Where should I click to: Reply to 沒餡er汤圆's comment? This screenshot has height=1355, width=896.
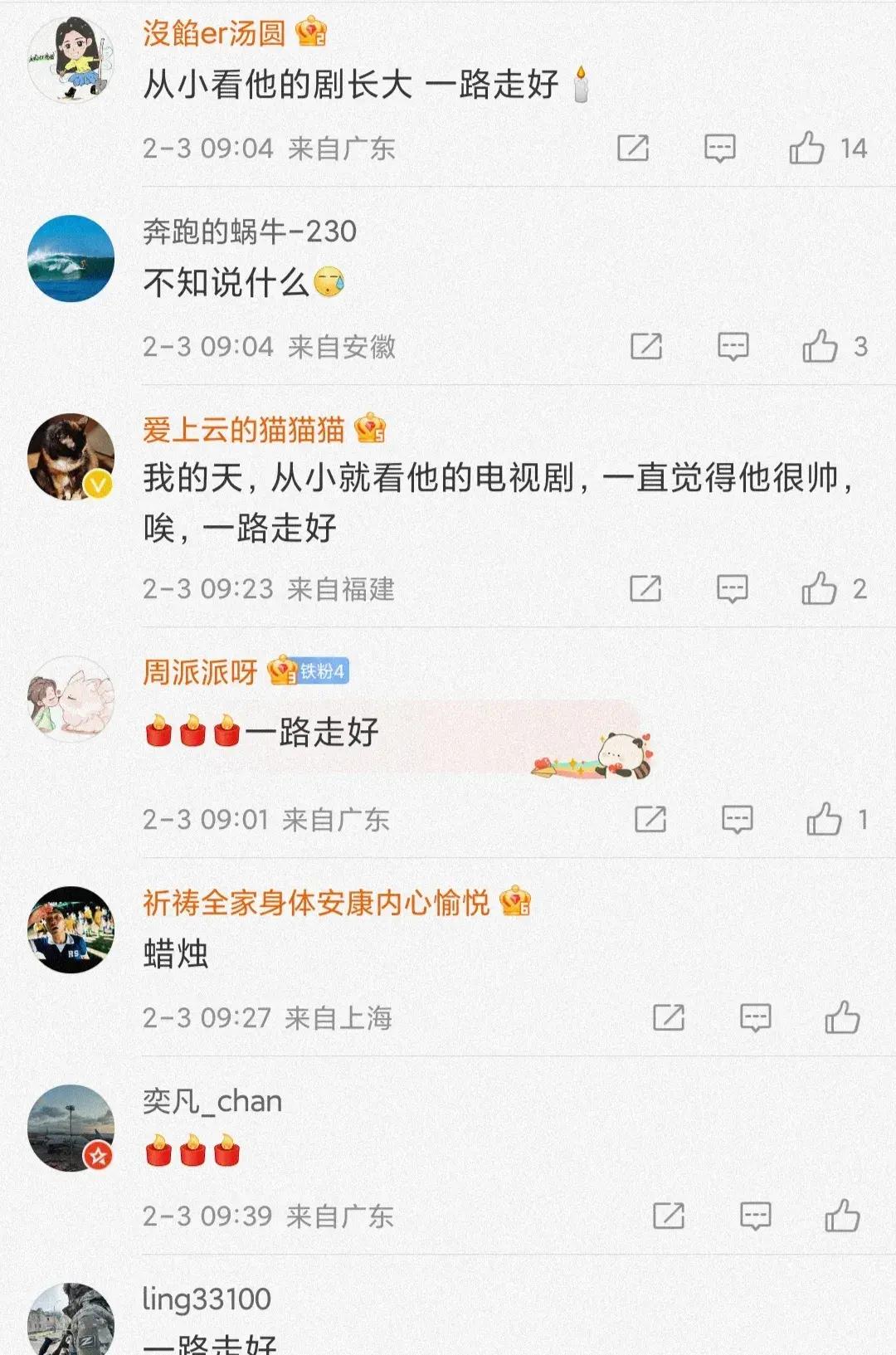(x=719, y=149)
